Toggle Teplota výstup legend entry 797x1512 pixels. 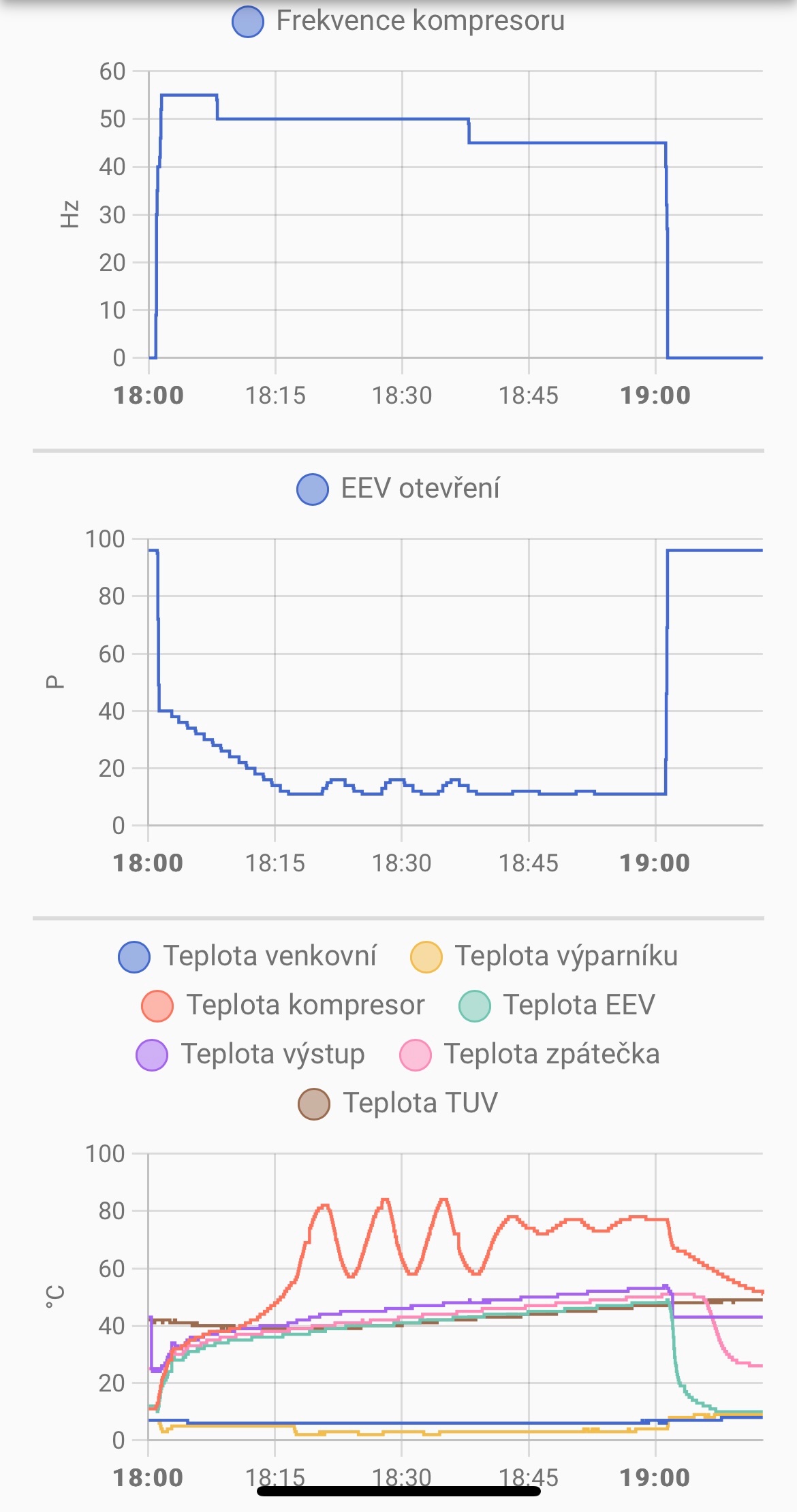point(251,1055)
